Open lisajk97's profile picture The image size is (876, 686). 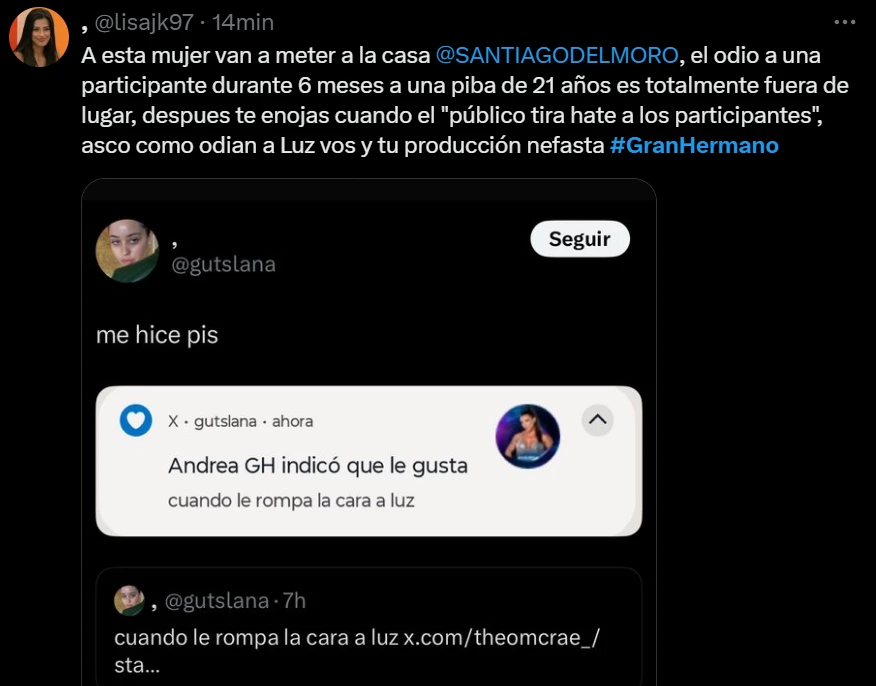tap(39, 37)
